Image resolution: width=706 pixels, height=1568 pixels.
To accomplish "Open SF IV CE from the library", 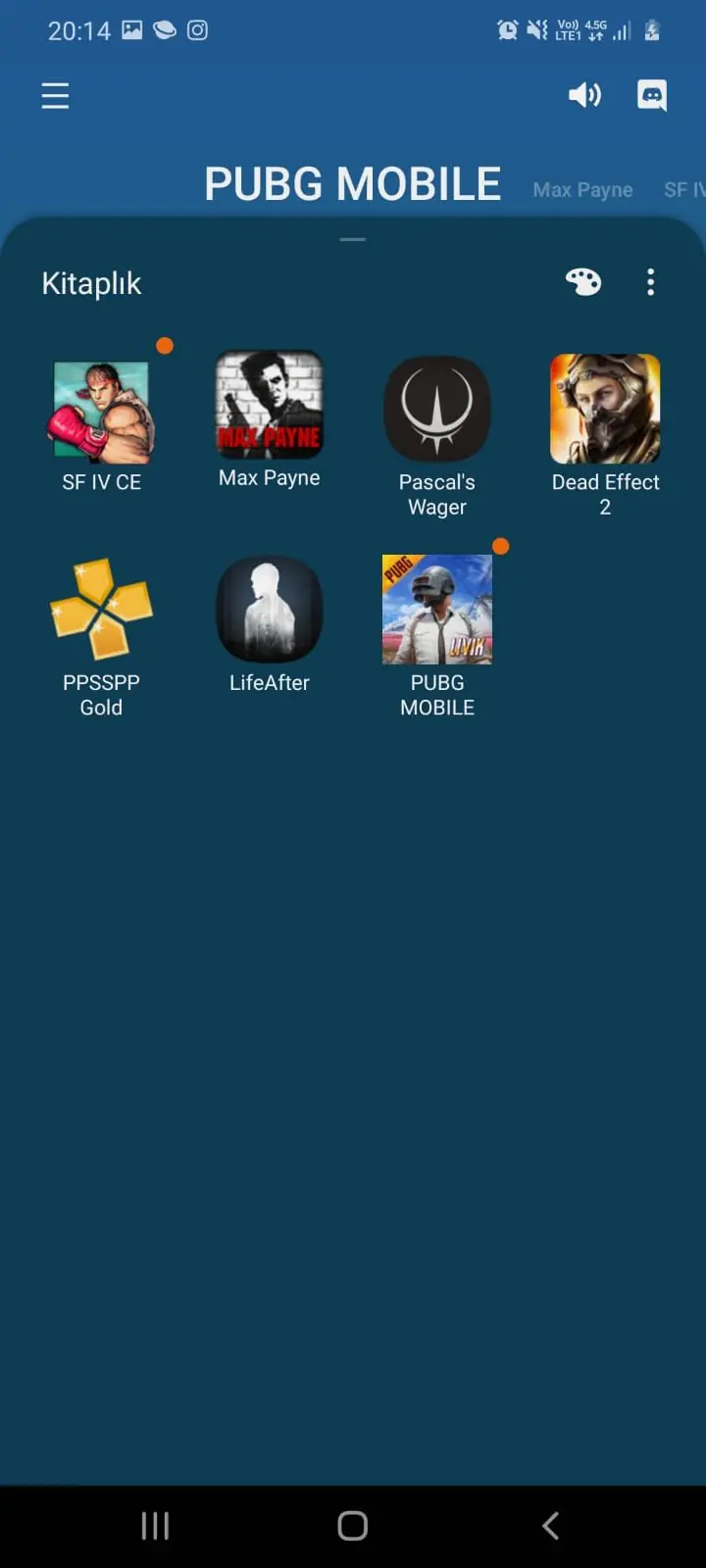I will pos(101,407).
